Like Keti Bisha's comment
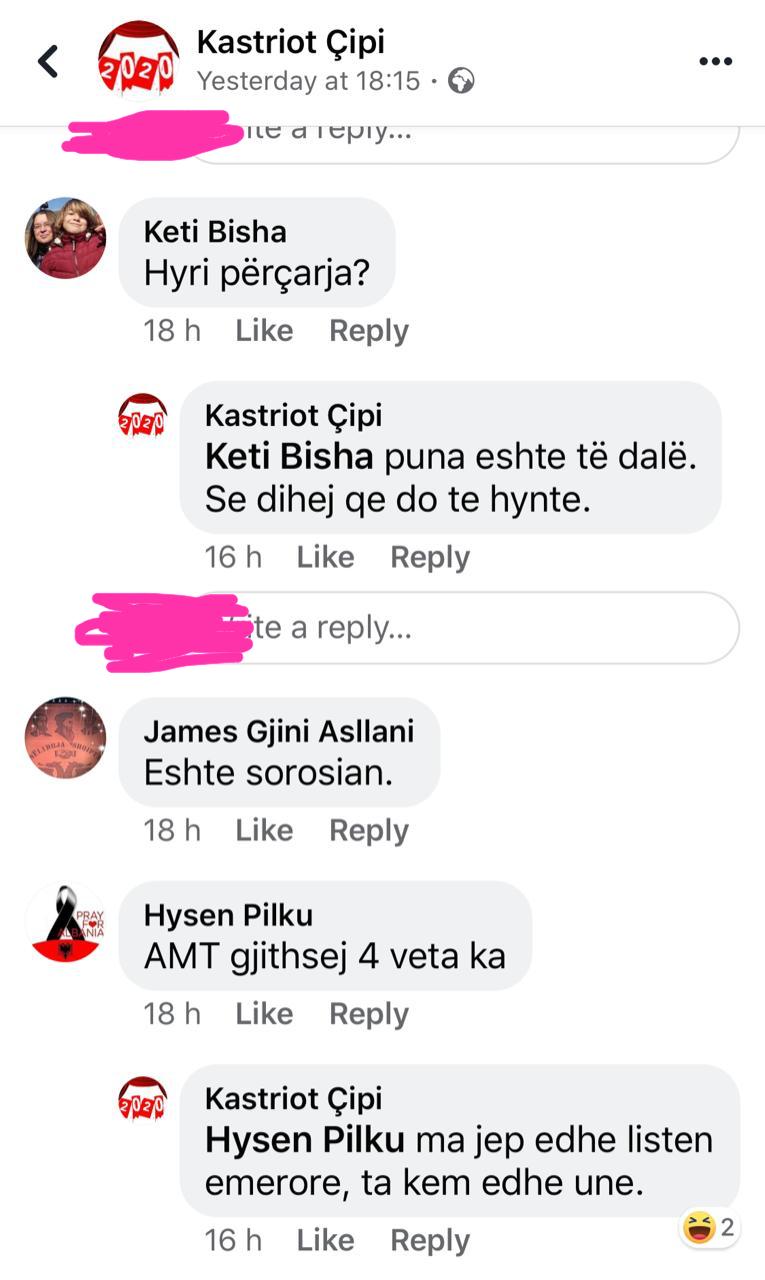Image resolution: width=765 pixels, height=1280 pixels. pyautogui.click(x=264, y=331)
